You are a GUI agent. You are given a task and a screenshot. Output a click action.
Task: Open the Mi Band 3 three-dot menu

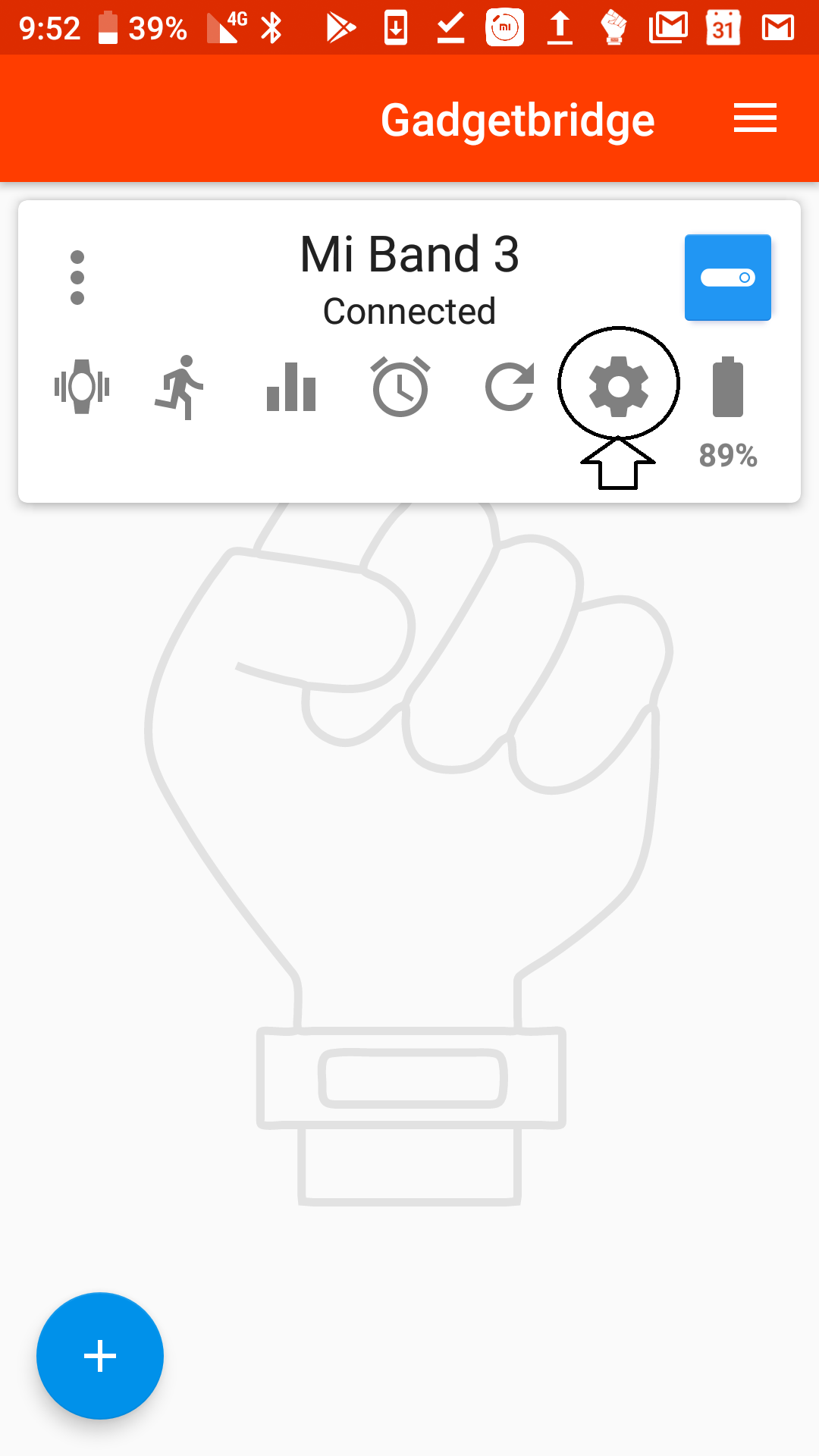point(77,278)
